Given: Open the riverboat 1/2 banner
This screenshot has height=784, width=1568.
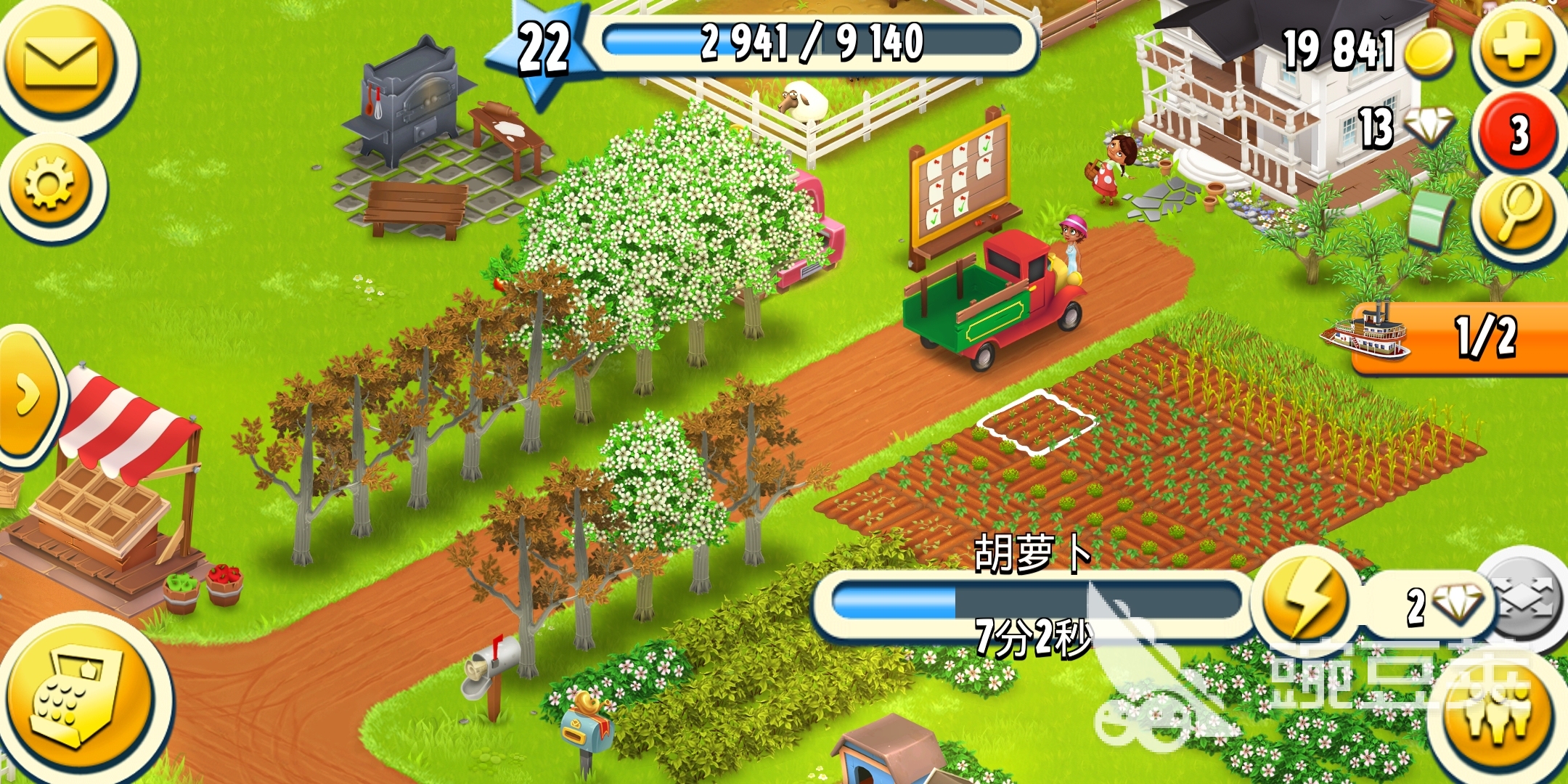Looking at the screenshot, I should tap(1452, 338).
